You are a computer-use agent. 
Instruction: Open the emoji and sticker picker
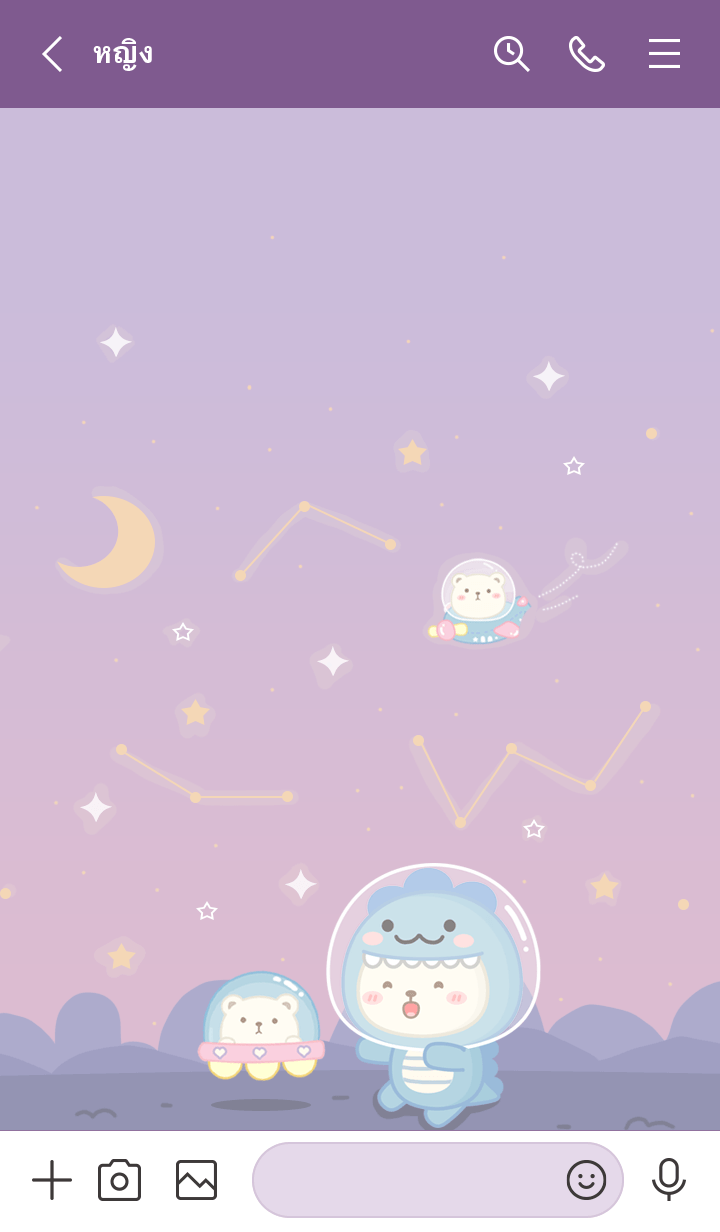586,1180
